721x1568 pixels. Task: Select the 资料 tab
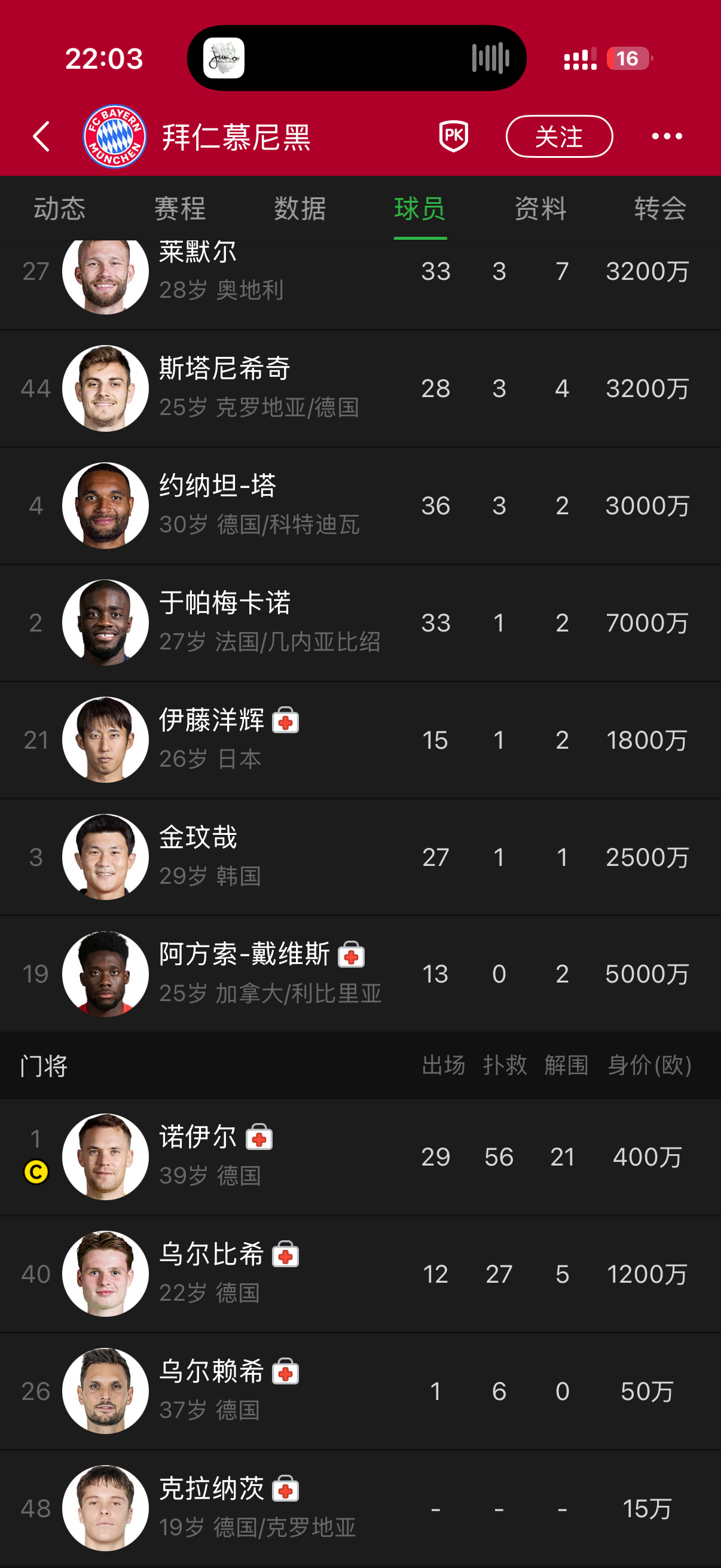(540, 209)
